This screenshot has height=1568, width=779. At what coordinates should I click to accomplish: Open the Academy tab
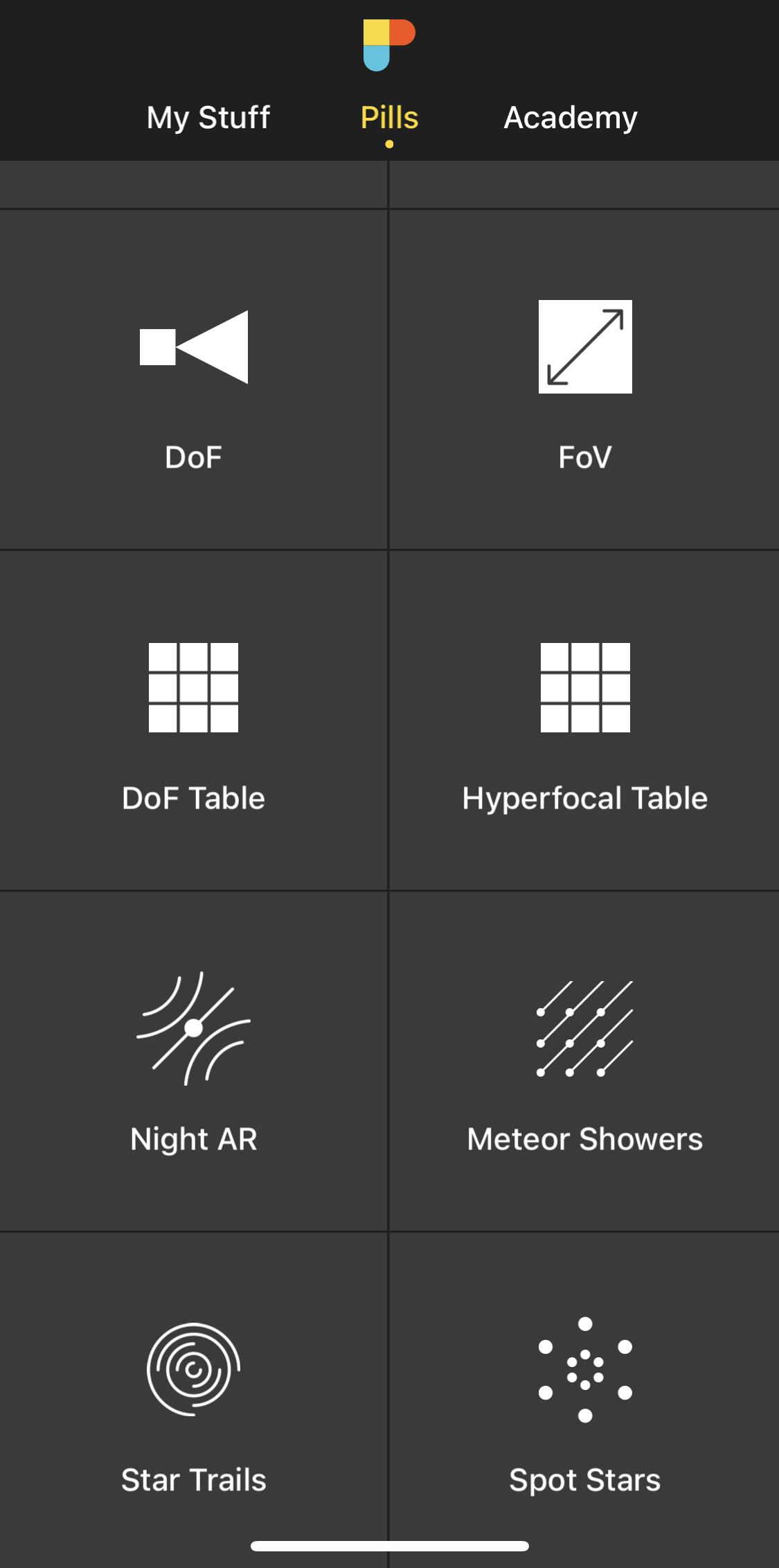point(571,118)
